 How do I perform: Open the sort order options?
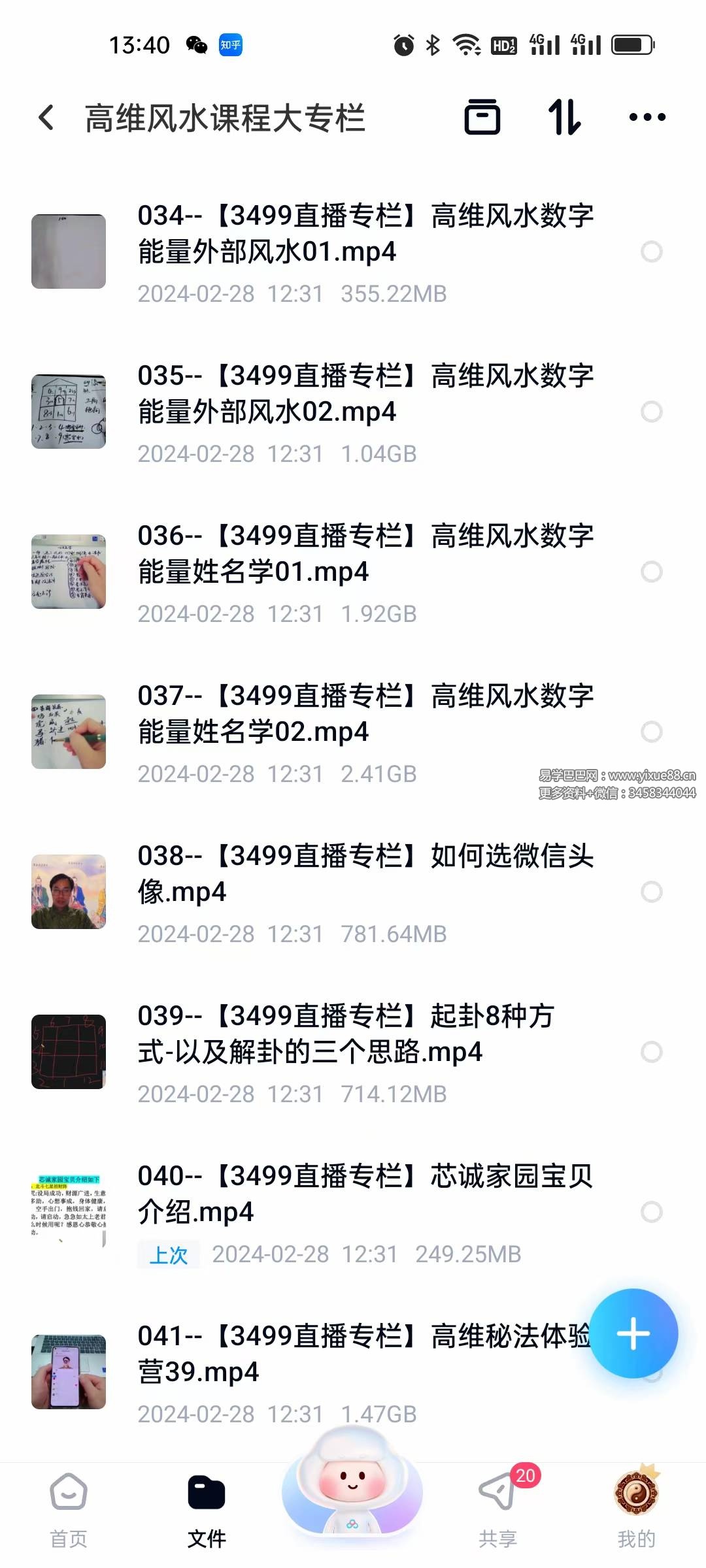tap(564, 118)
